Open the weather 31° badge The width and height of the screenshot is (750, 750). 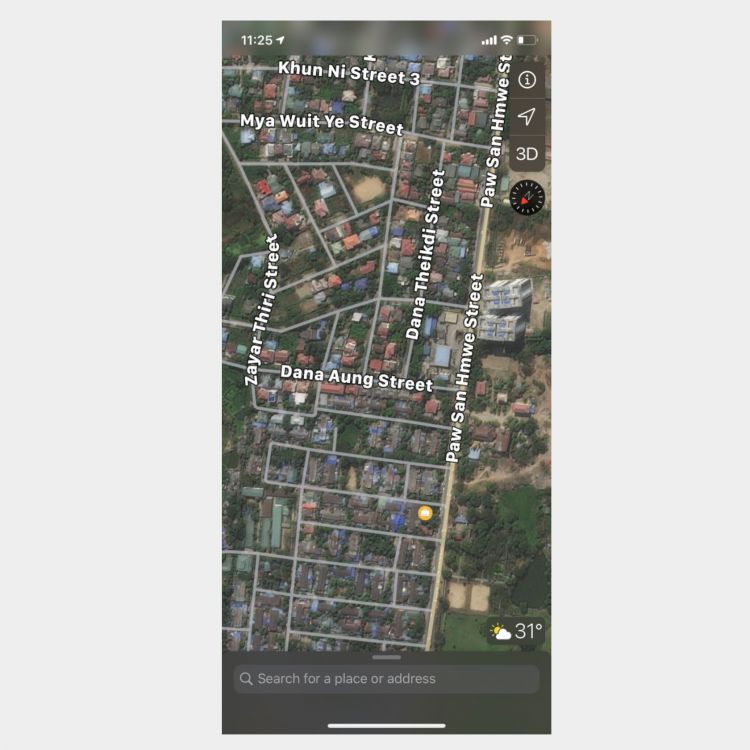pyautogui.click(x=517, y=632)
